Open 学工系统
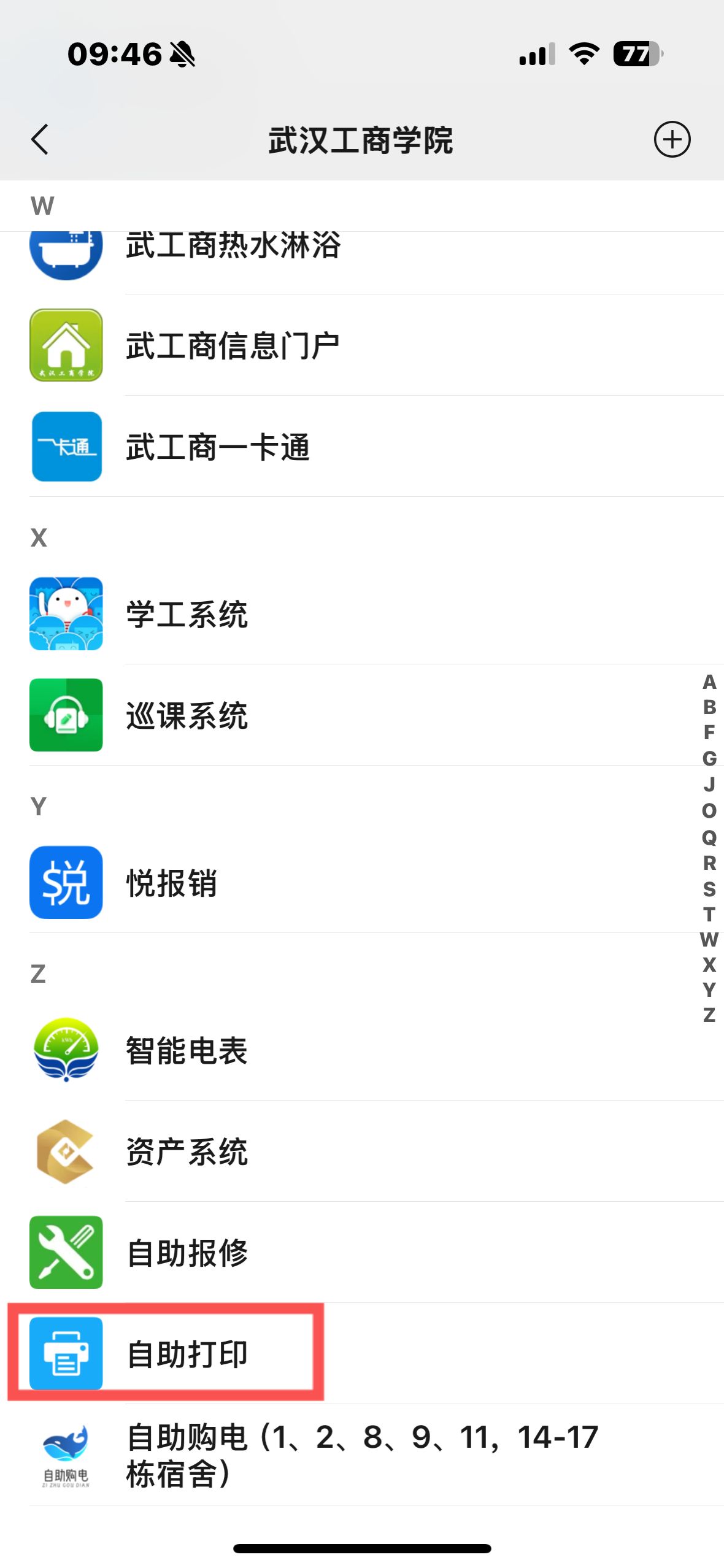Image resolution: width=724 pixels, height=1568 pixels. click(x=187, y=614)
